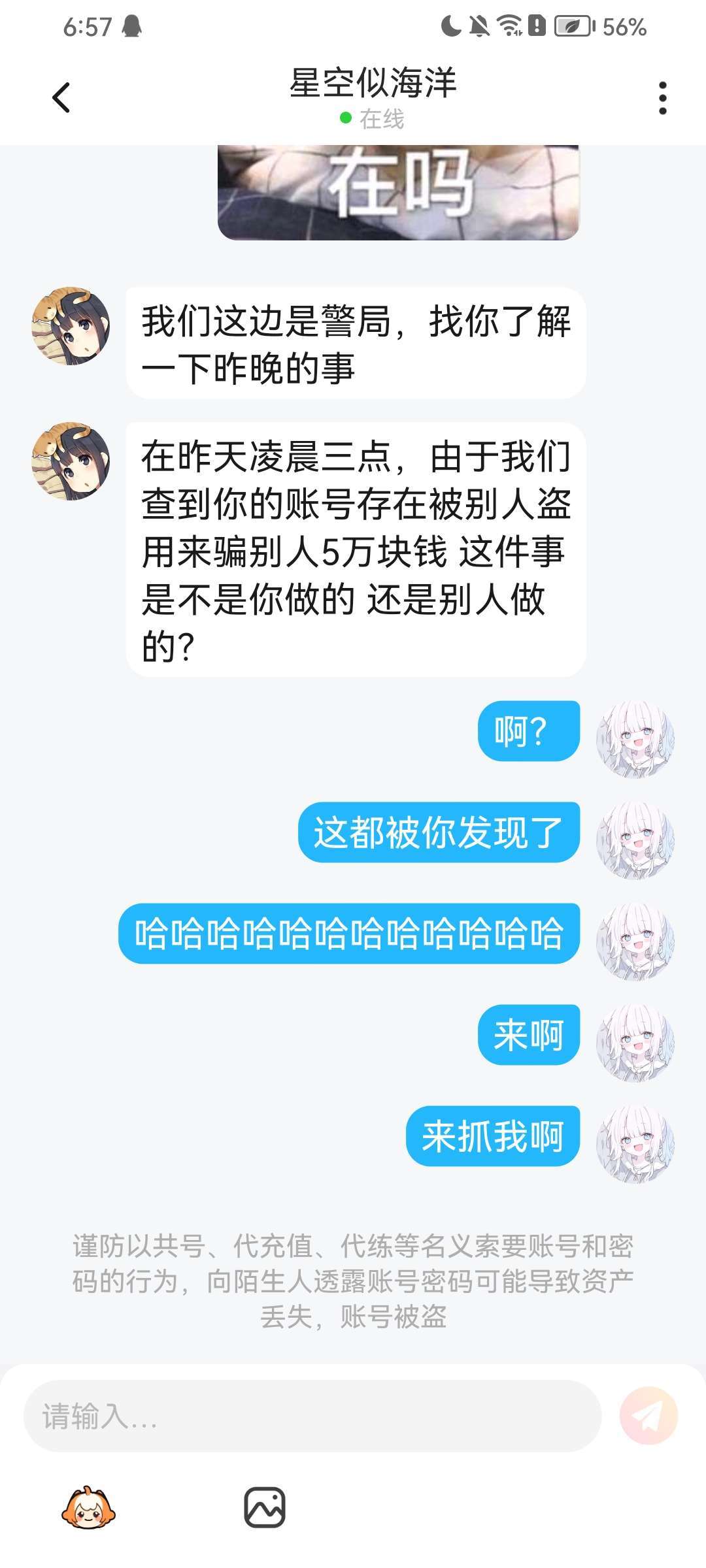This screenshot has height=1568, width=706.
Task: Send the message with paper plane button
Action: (648, 1416)
